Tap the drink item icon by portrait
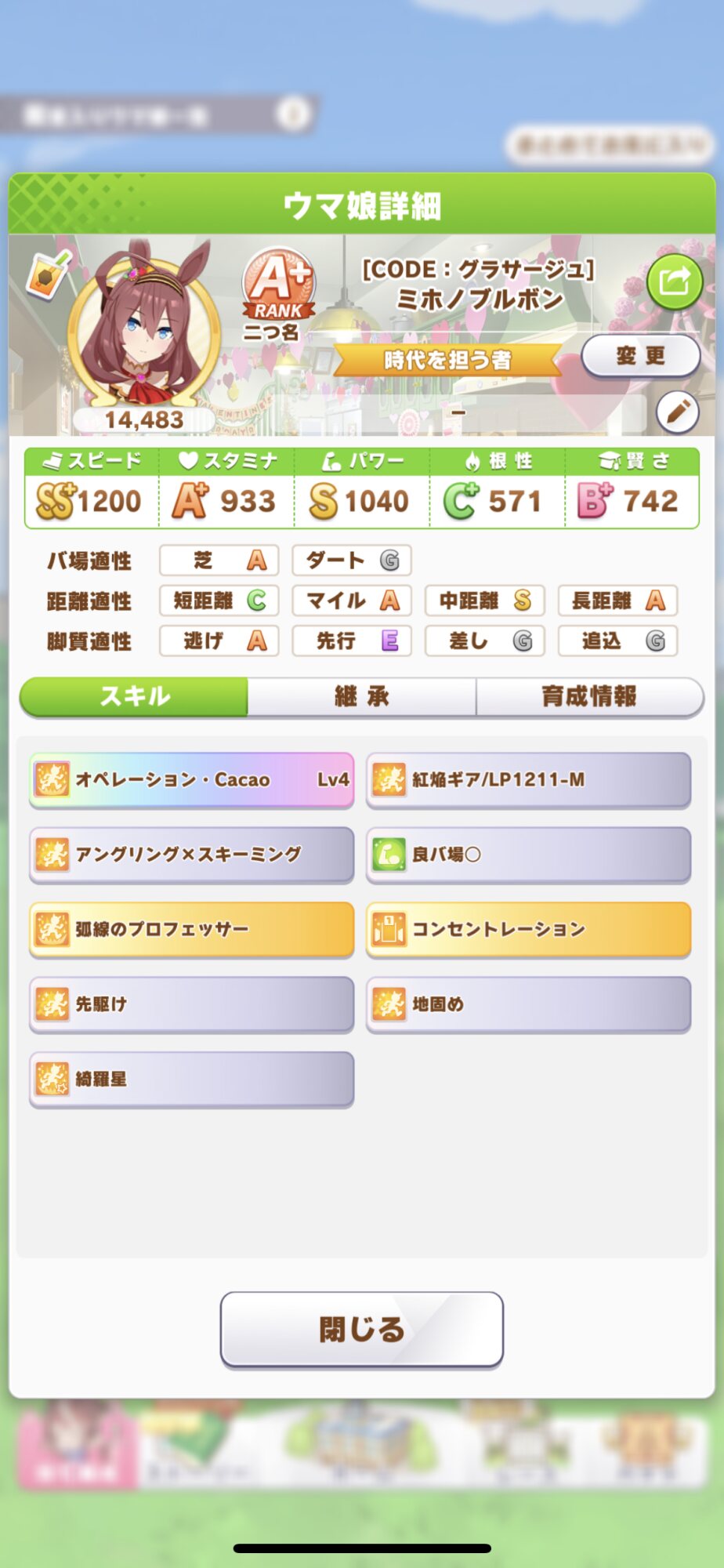Image resolution: width=724 pixels, height=1568 pixels. point(47,274)
